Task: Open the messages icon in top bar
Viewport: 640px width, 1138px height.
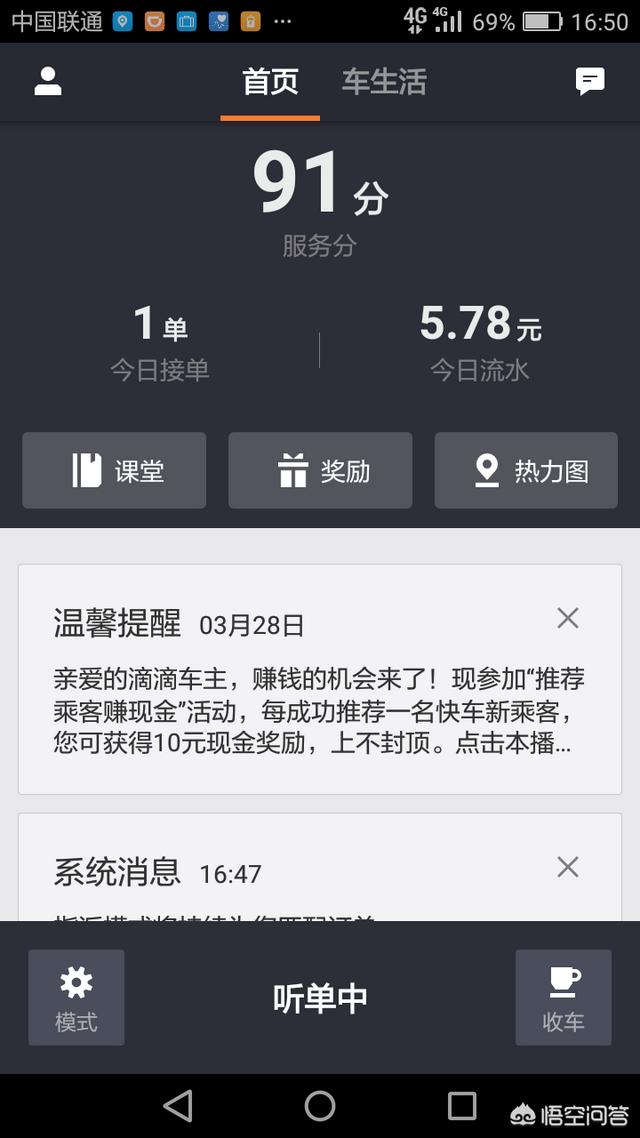Action: pyautogui.click(x=590, y=82)
